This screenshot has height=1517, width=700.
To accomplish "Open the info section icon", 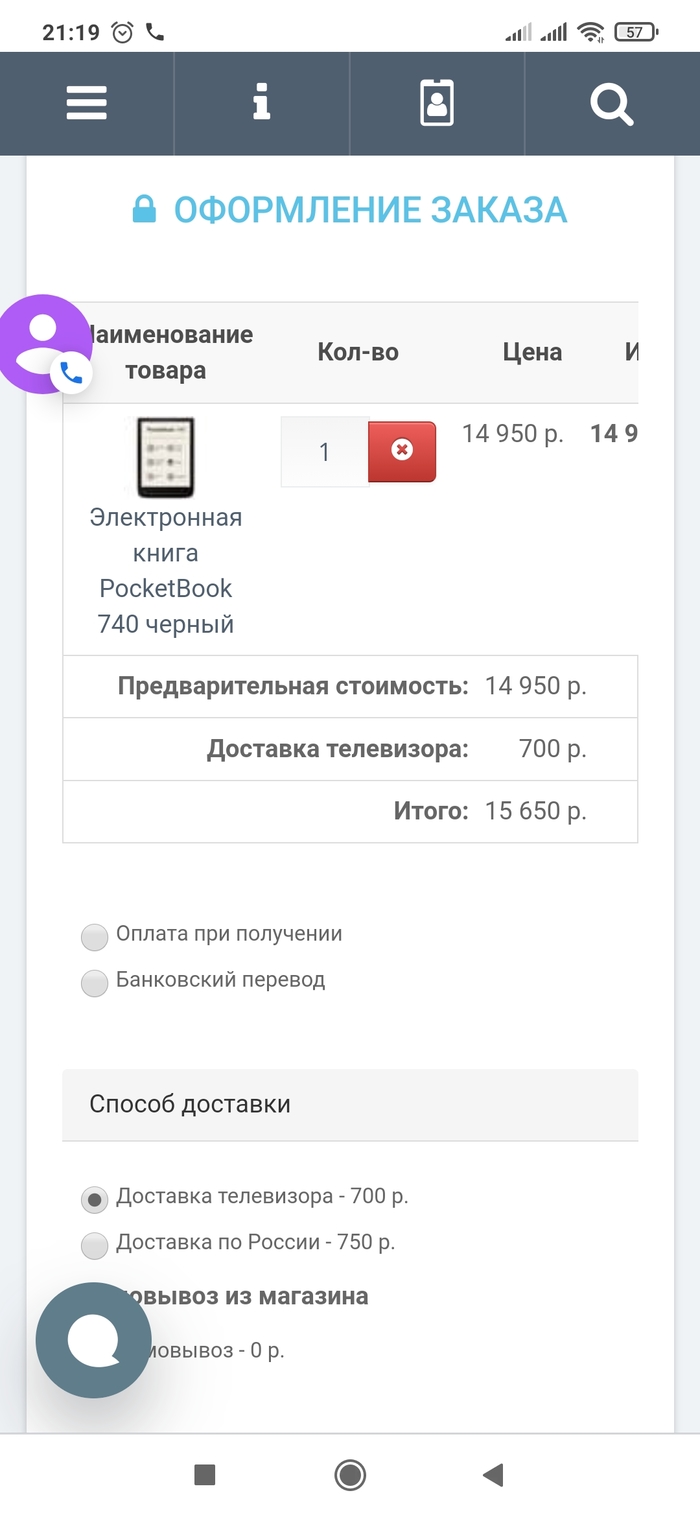I will (x=262, y=103).
